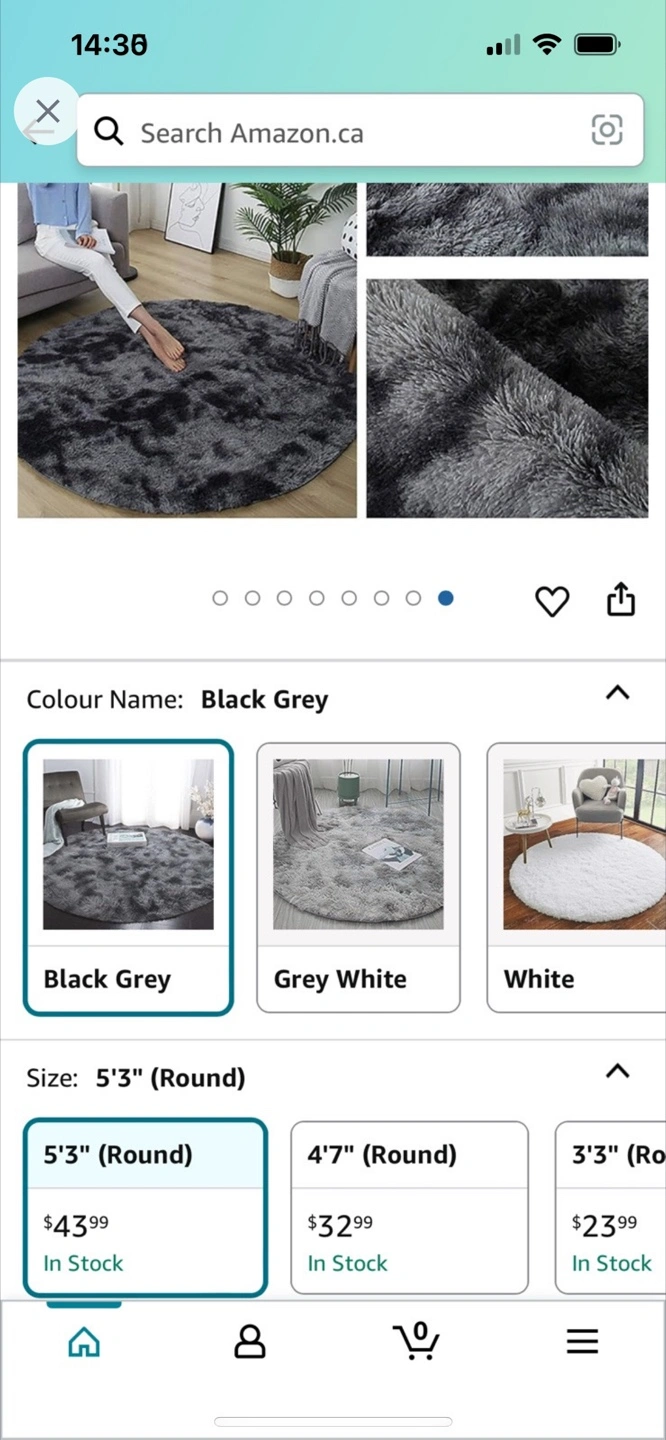Go to the Home tab
This screenshot has width=666, height=1440.
coord(84,1342)
